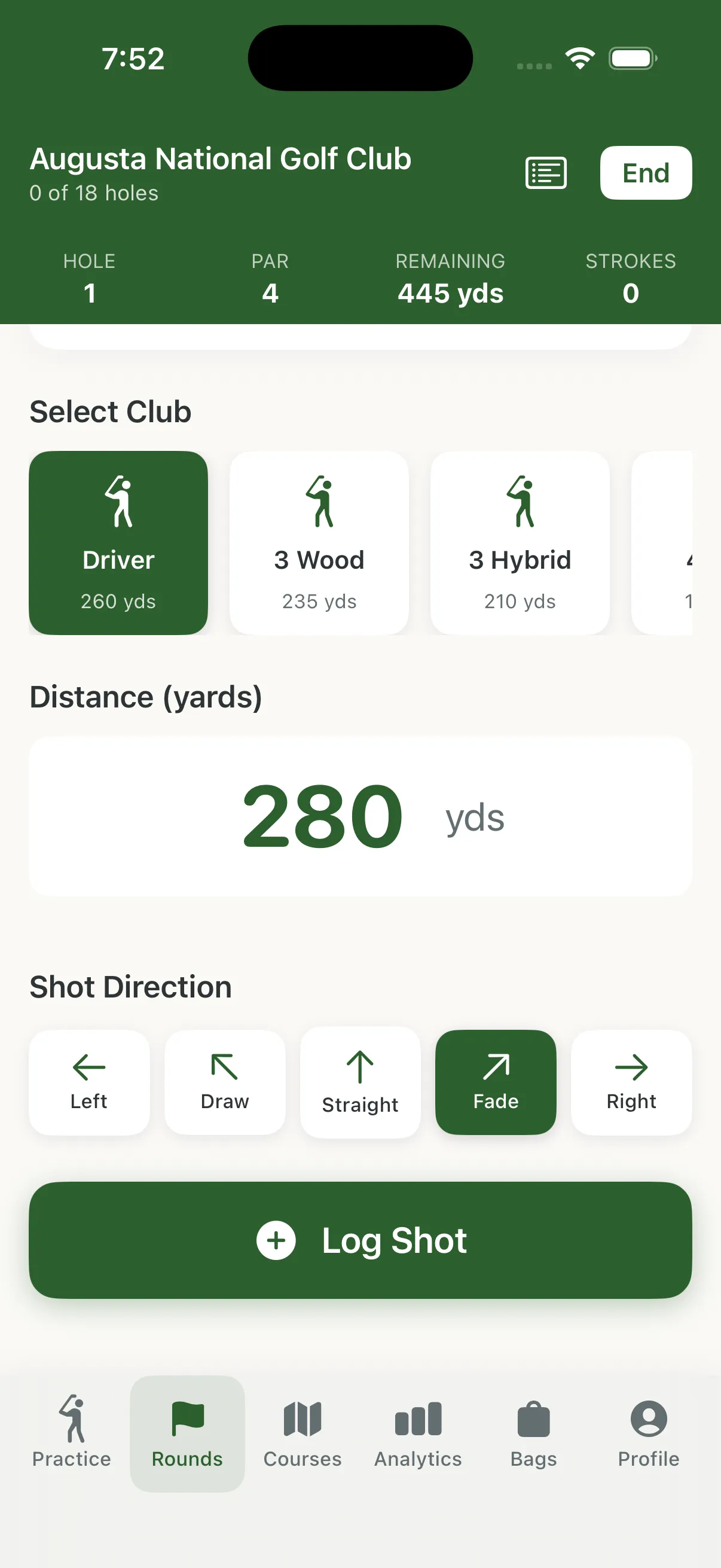This screenshot has height=1568, width=721.
Task: Open the Courses tab
Action: (x=303, y=1433)
